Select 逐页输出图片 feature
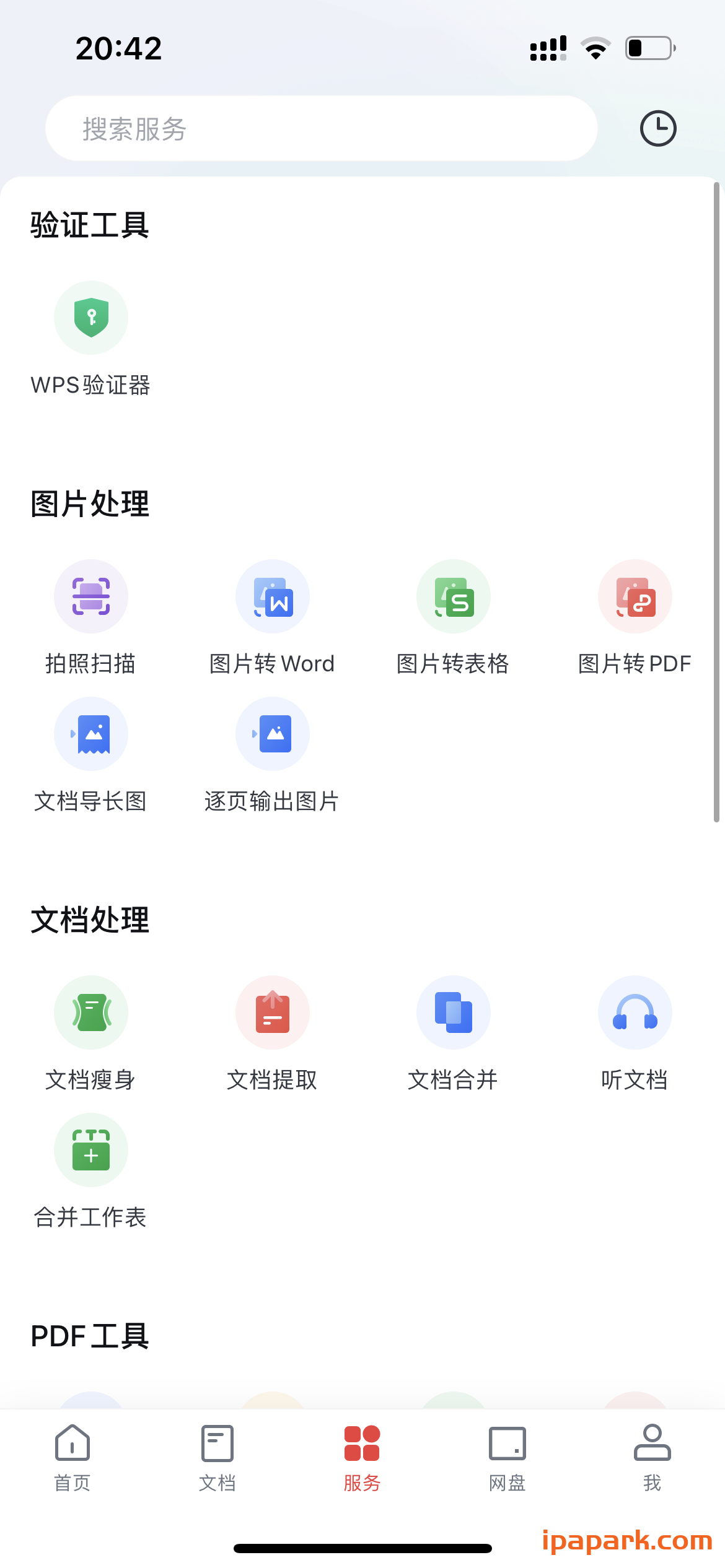725x1568 pixels. [x=273, y=734]
